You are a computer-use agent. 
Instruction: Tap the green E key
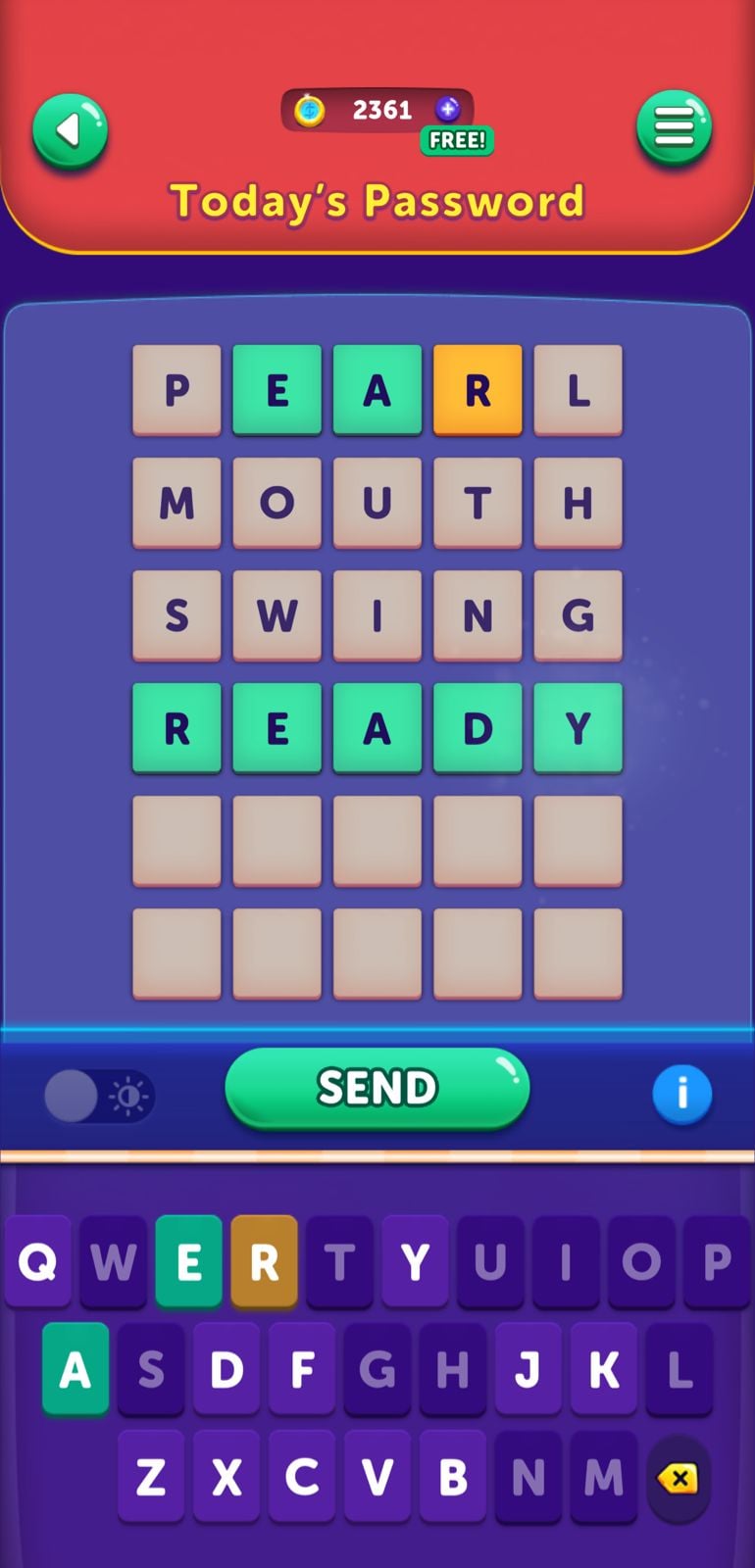click(x=188, y=1261)
